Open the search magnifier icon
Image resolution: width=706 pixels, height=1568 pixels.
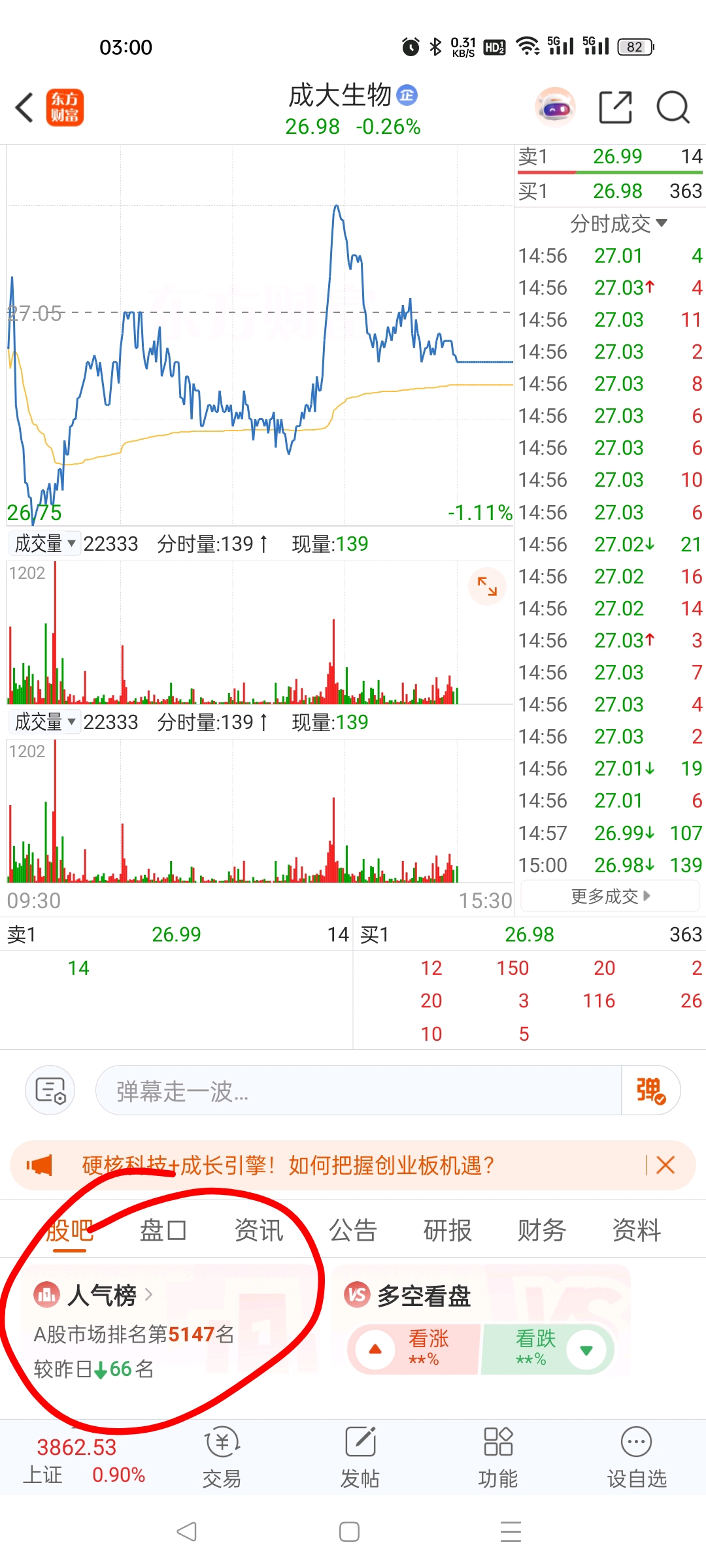point(673,108)
